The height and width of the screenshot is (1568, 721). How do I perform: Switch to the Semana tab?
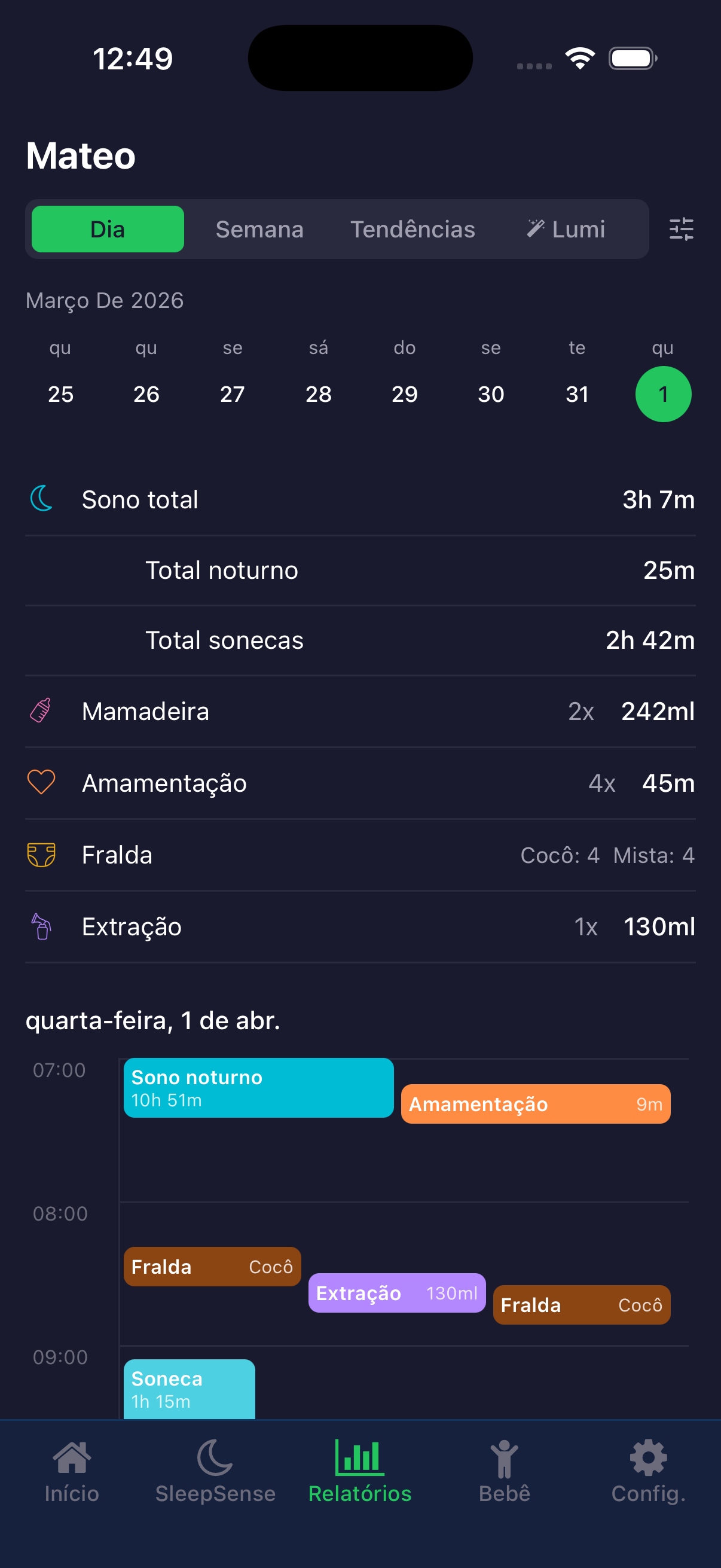259,229
